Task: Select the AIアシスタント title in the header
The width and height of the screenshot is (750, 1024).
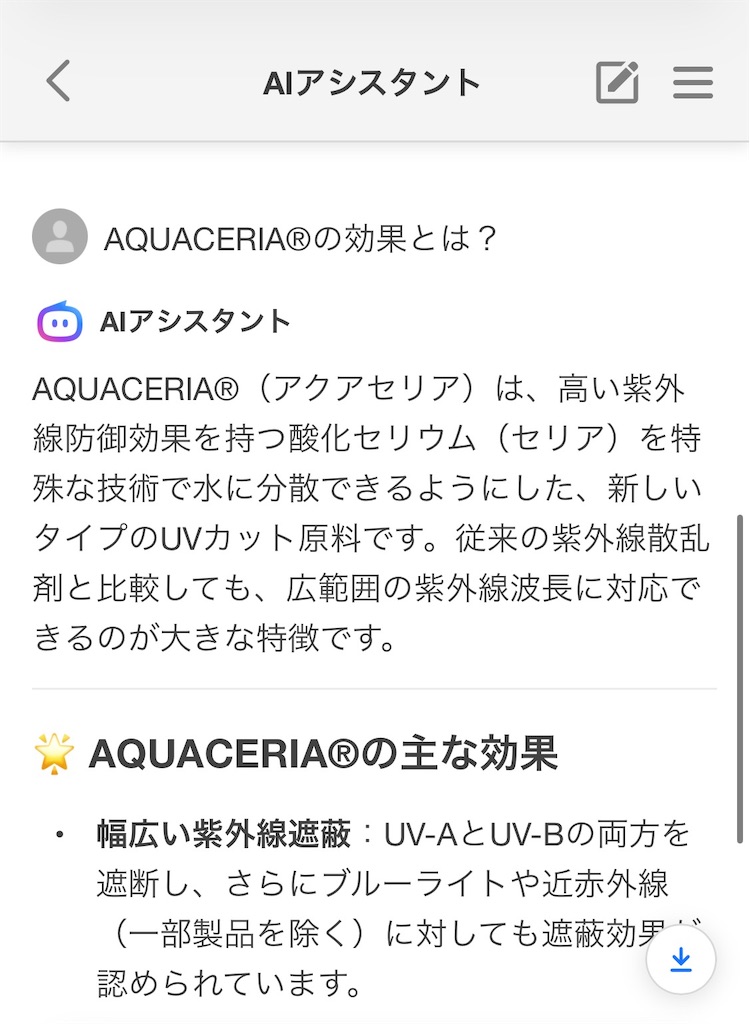Action: coord(375,83)
